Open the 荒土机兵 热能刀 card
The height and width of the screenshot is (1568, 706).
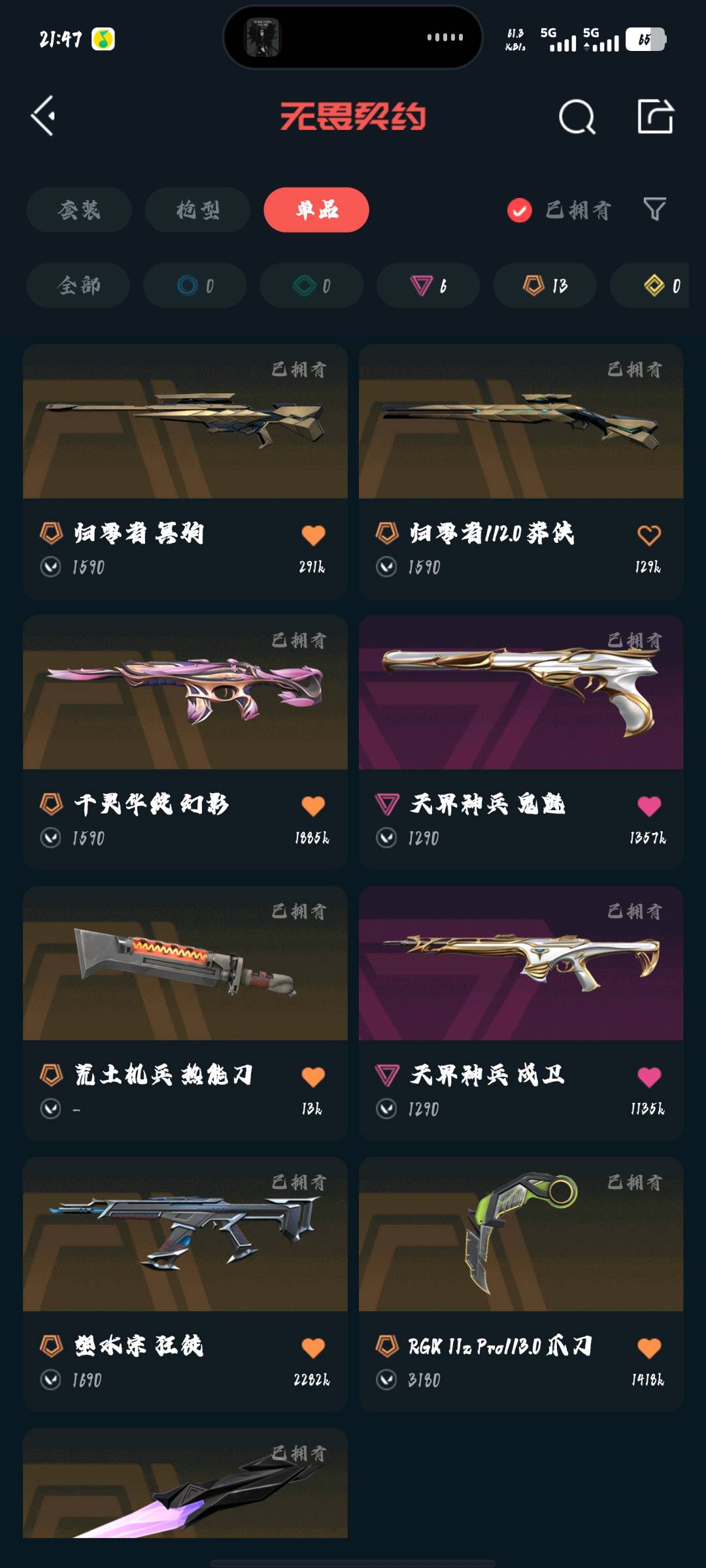[185, 1013]
